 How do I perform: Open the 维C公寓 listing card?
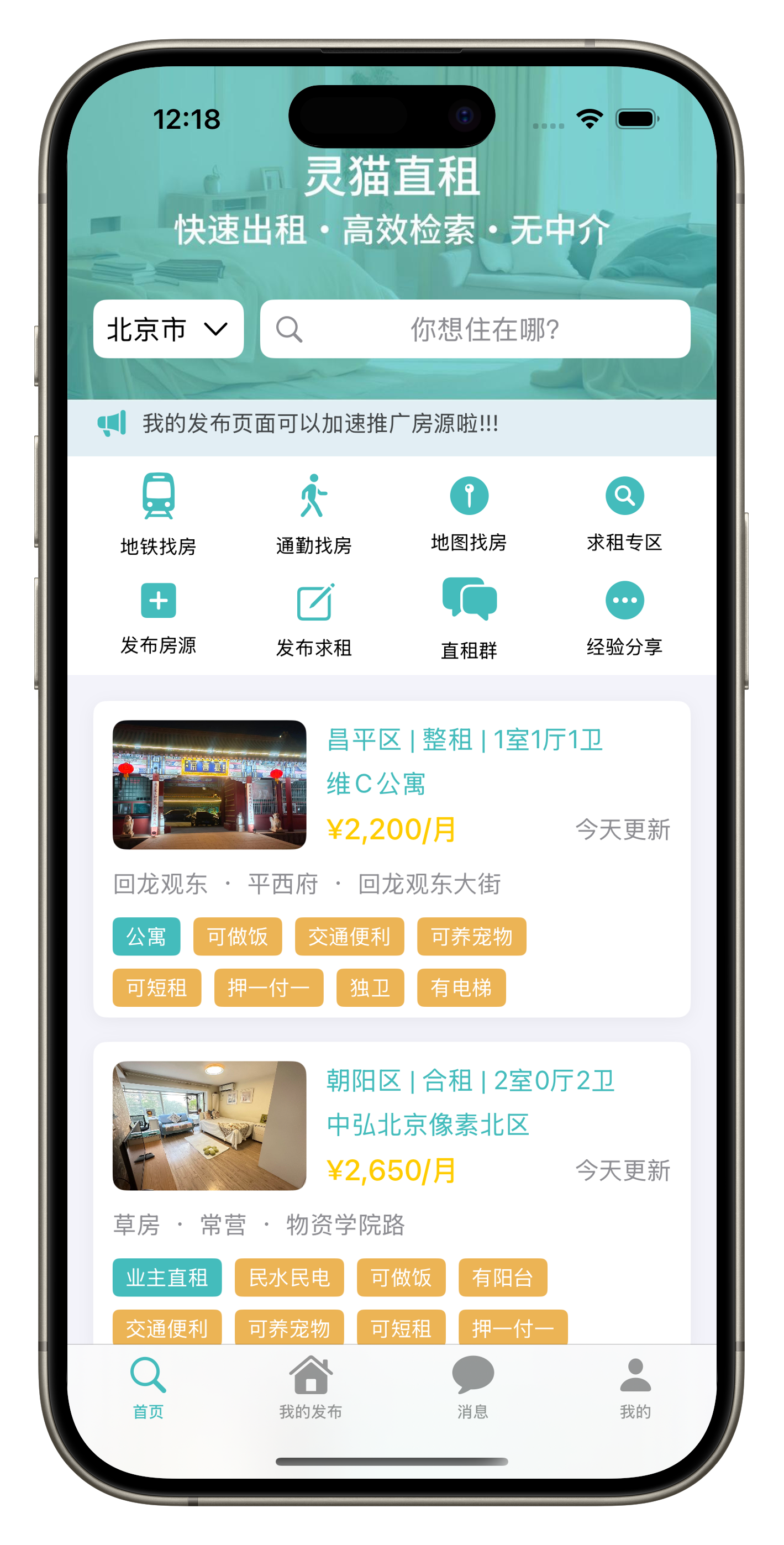(392, 858)
